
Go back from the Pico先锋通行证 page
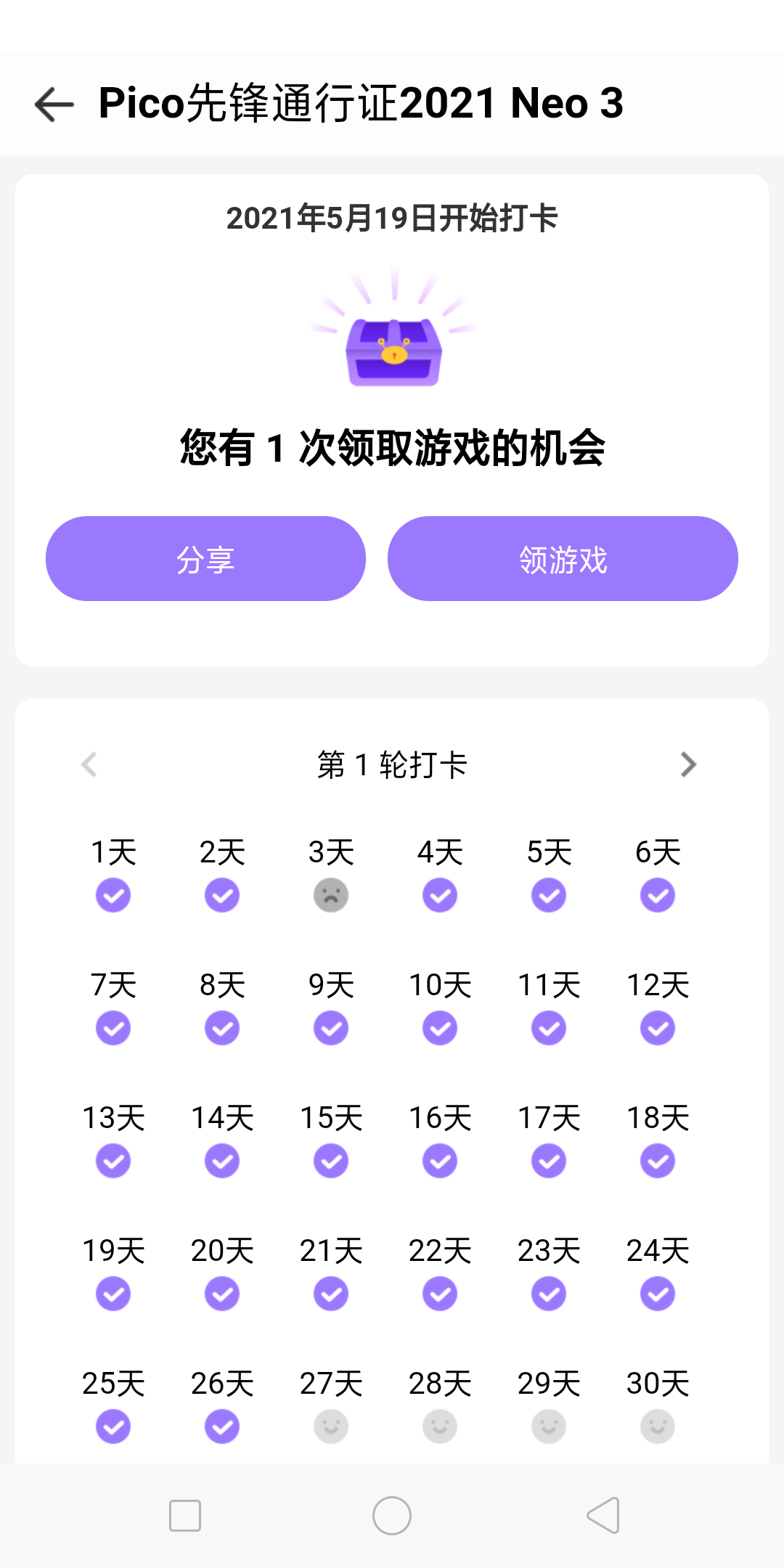coord(54,104)
